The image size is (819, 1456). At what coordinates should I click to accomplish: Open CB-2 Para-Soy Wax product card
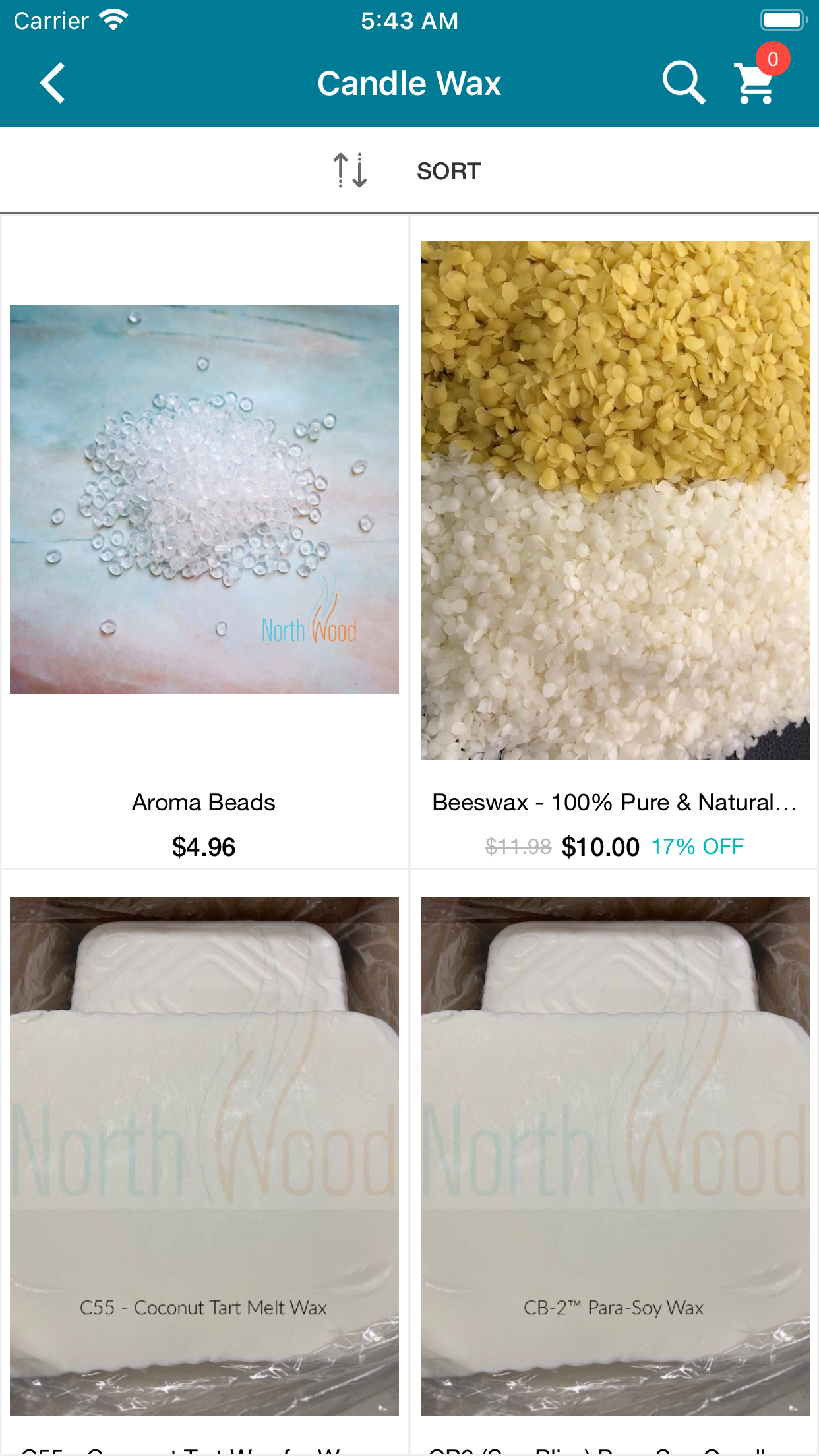click(615, 1154)
